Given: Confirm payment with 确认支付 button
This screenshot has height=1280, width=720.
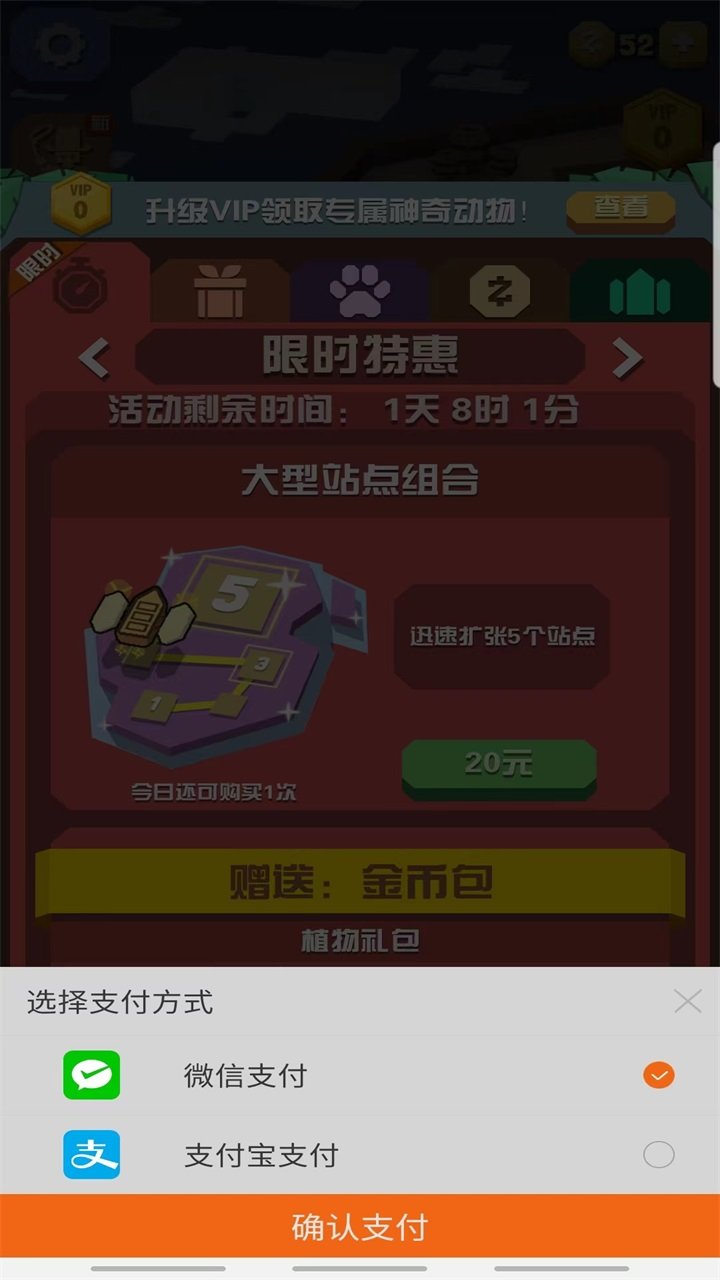Looking at the screenshot, I should pos(360,1226).
